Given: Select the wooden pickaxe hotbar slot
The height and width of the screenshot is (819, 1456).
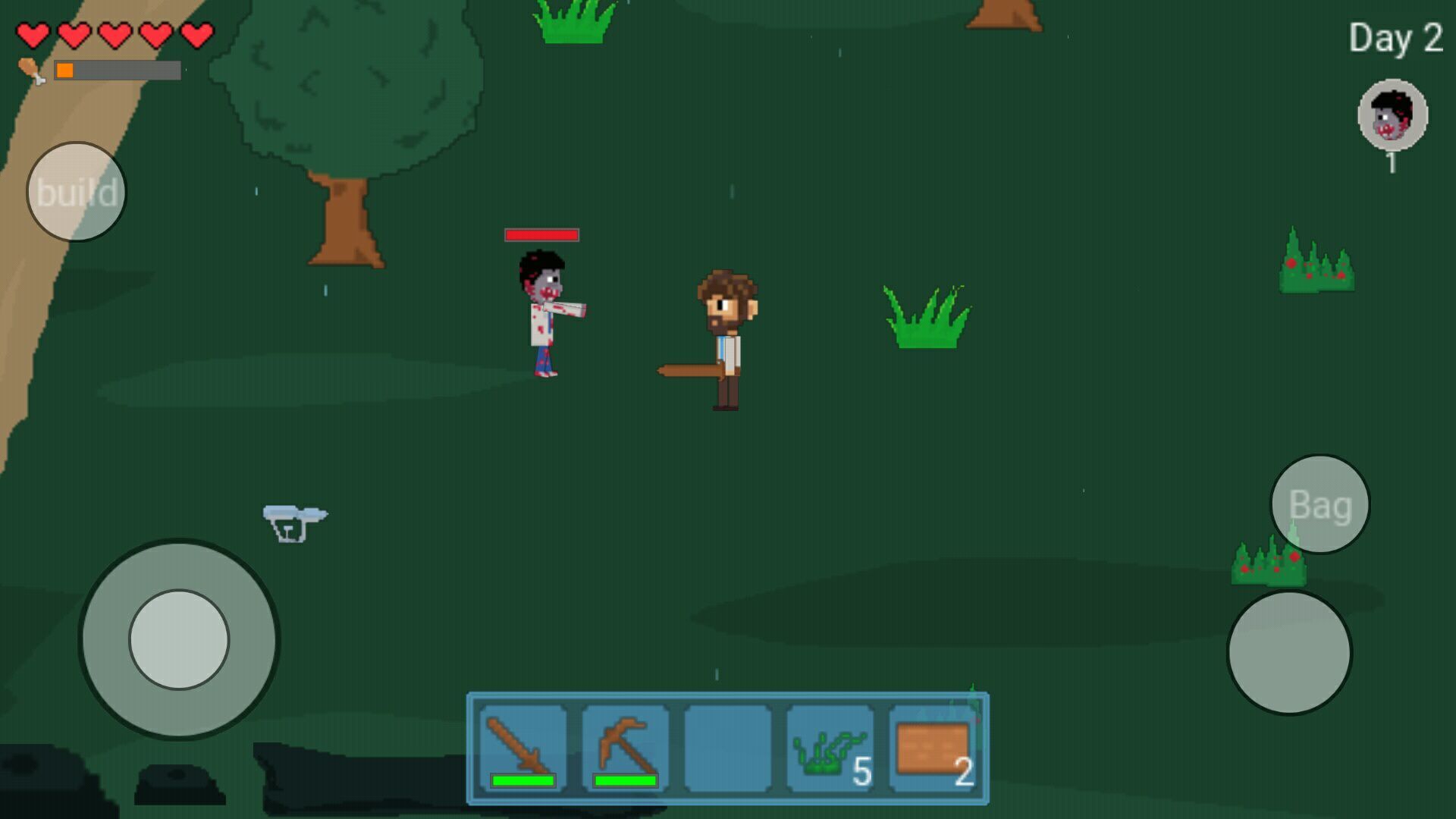Looking at the screenshot, I should coord(625,748).
